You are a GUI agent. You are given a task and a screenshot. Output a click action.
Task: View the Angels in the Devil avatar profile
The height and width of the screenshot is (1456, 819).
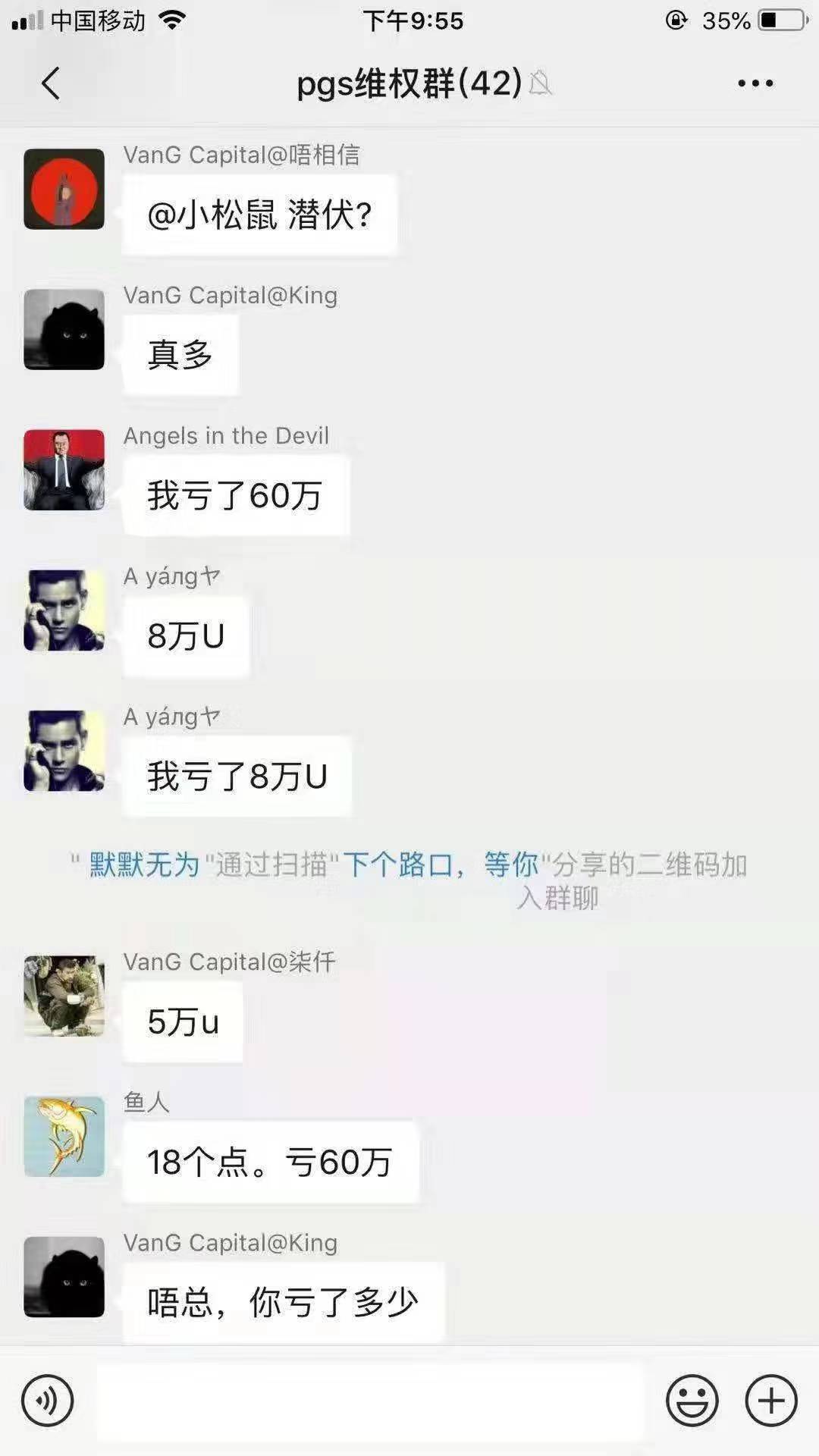click(x=64, y=469)
